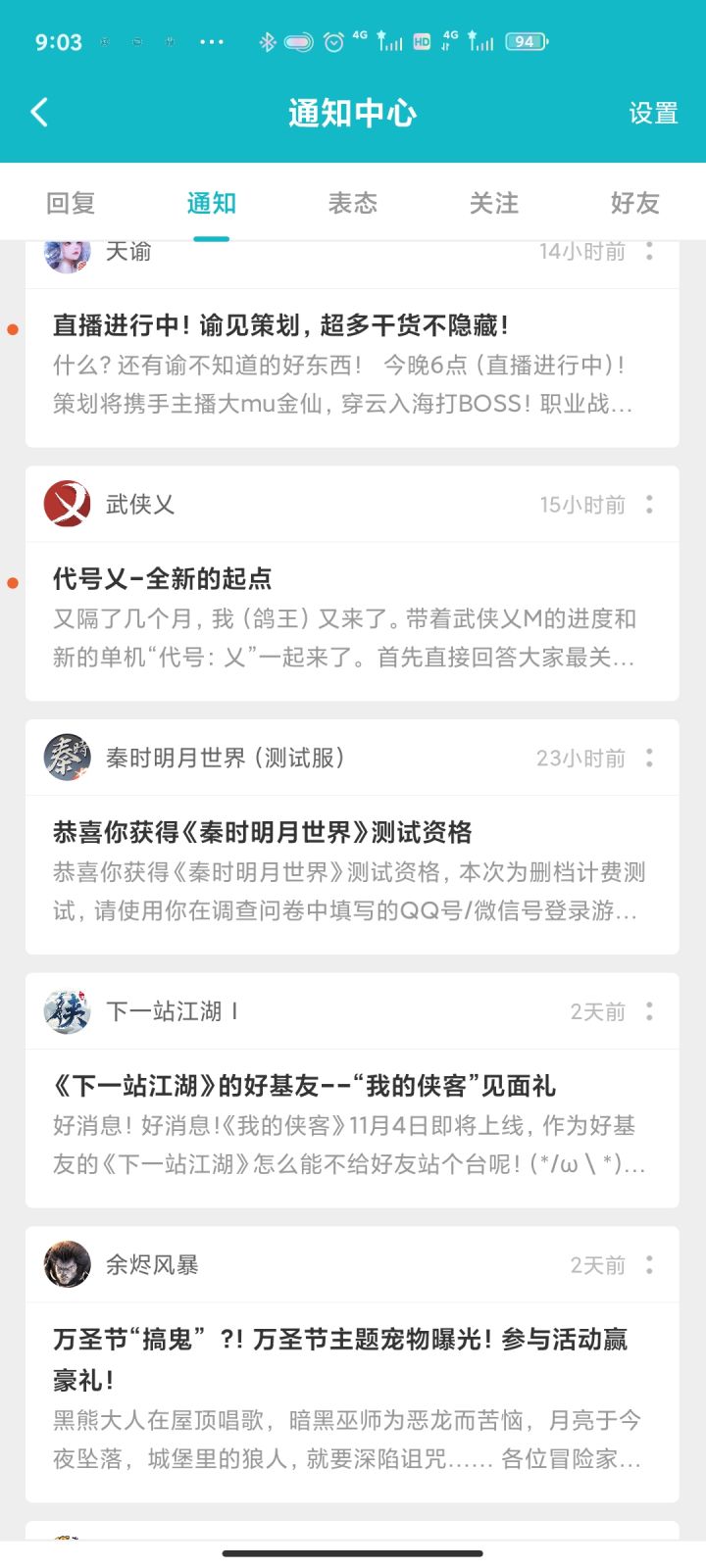Switch to the 回复 tab

[x=71, y=202]
